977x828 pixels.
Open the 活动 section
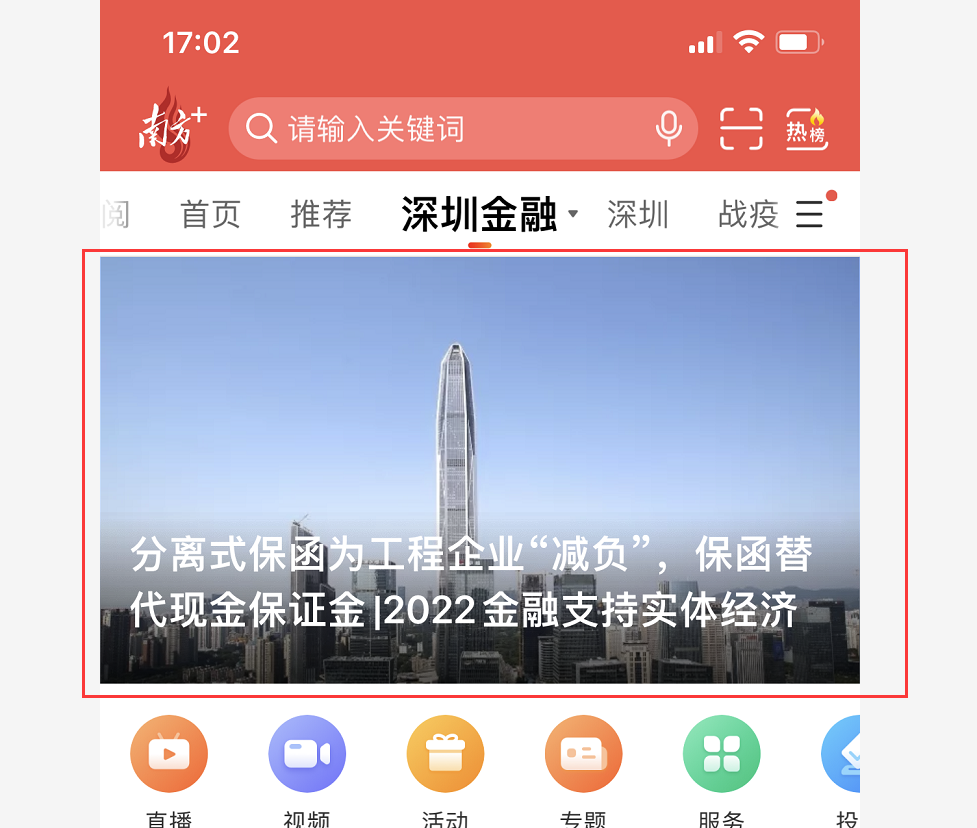[x=445, y=755]
